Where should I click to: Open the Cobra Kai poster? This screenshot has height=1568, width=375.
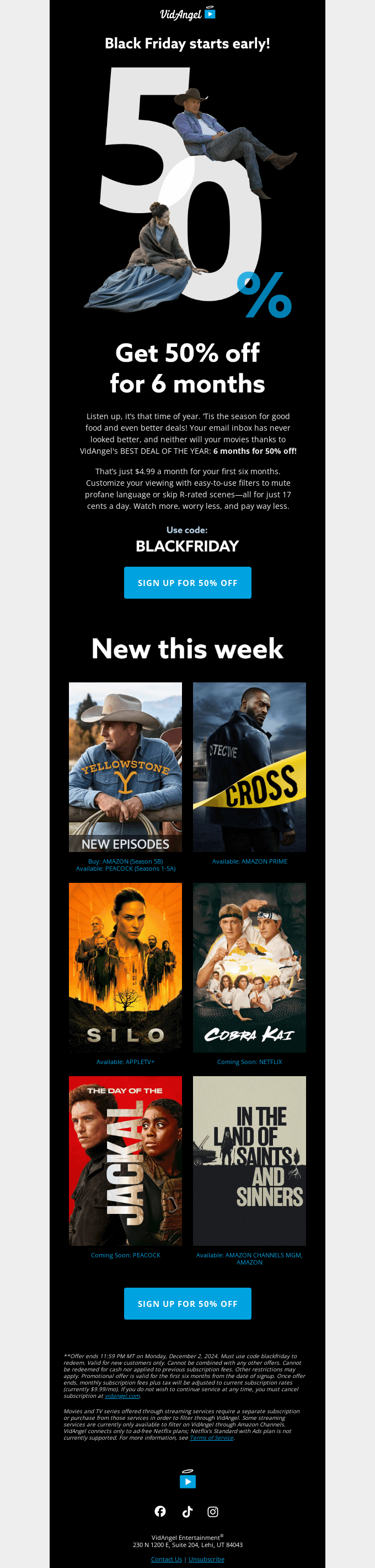(249, 967)
